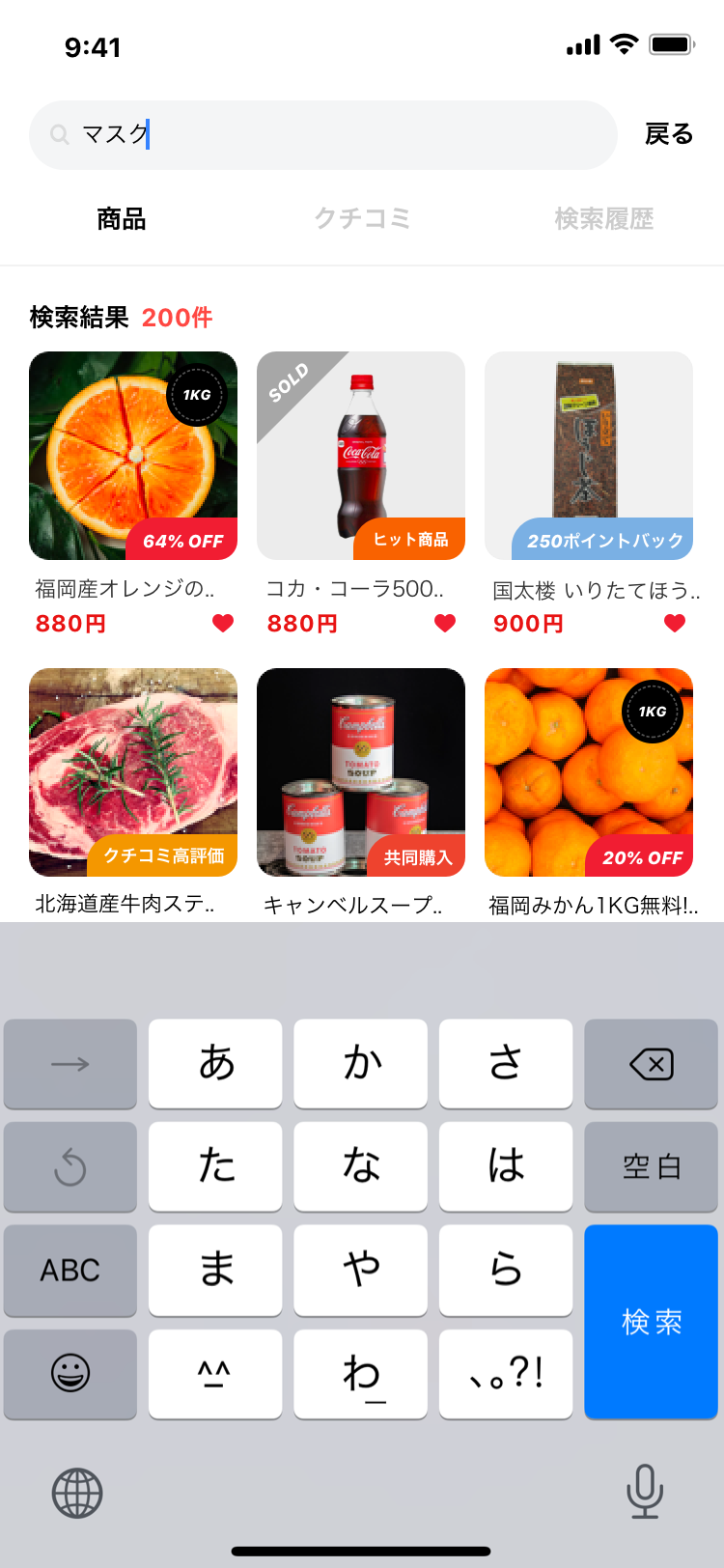The height and width of the screenshot is (1568, 724).
Task: Switch the keyboard to ABC layout
Action: point(70,1270)
